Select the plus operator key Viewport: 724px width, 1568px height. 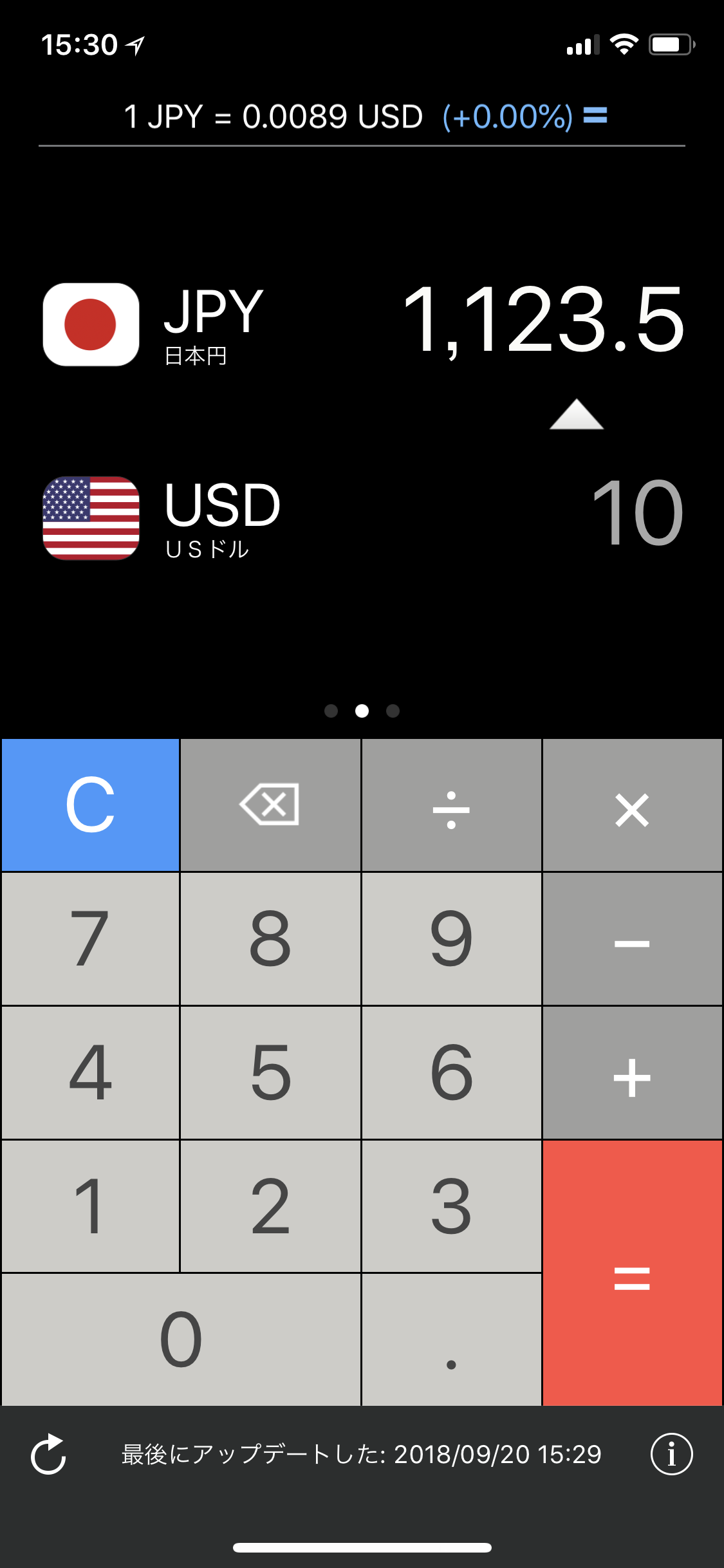coord(632,1072)
